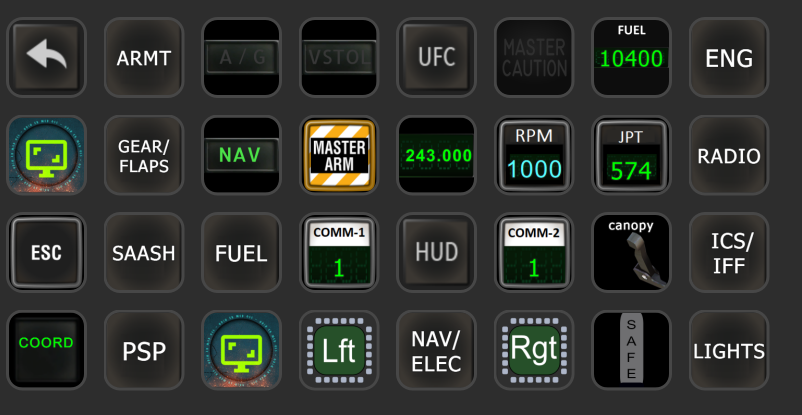Tap the COORD button
The width and height of the screenshot is (802, 415).
coord(46,351)
